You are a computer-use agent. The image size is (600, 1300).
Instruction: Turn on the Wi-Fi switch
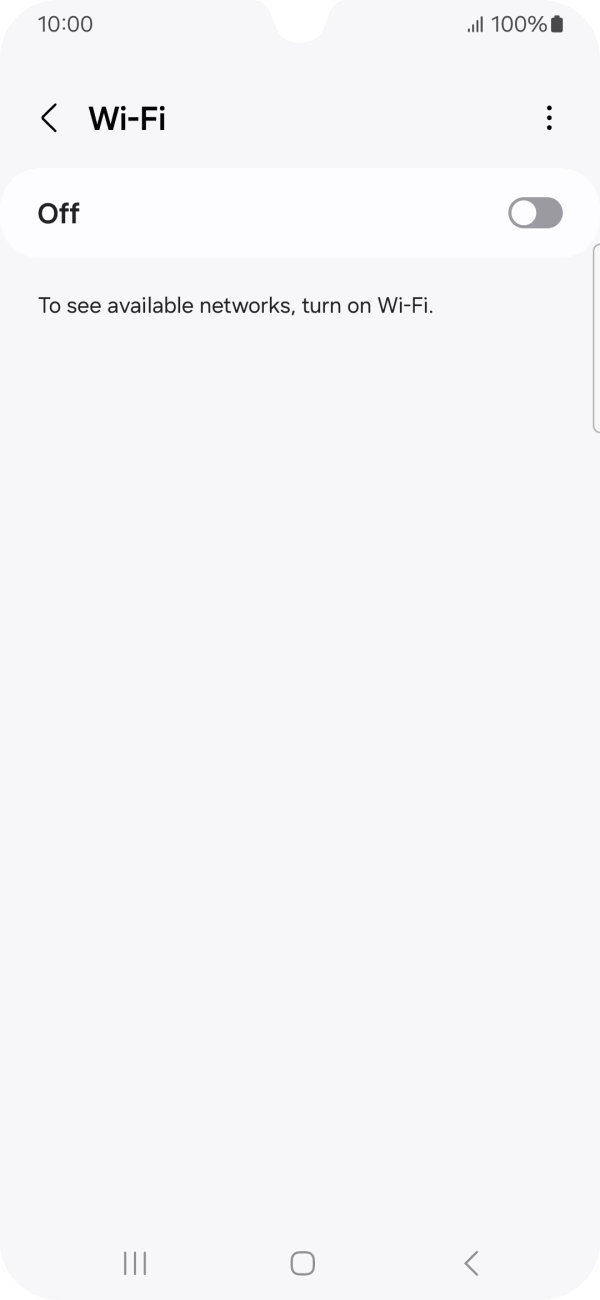pos(535,213)
